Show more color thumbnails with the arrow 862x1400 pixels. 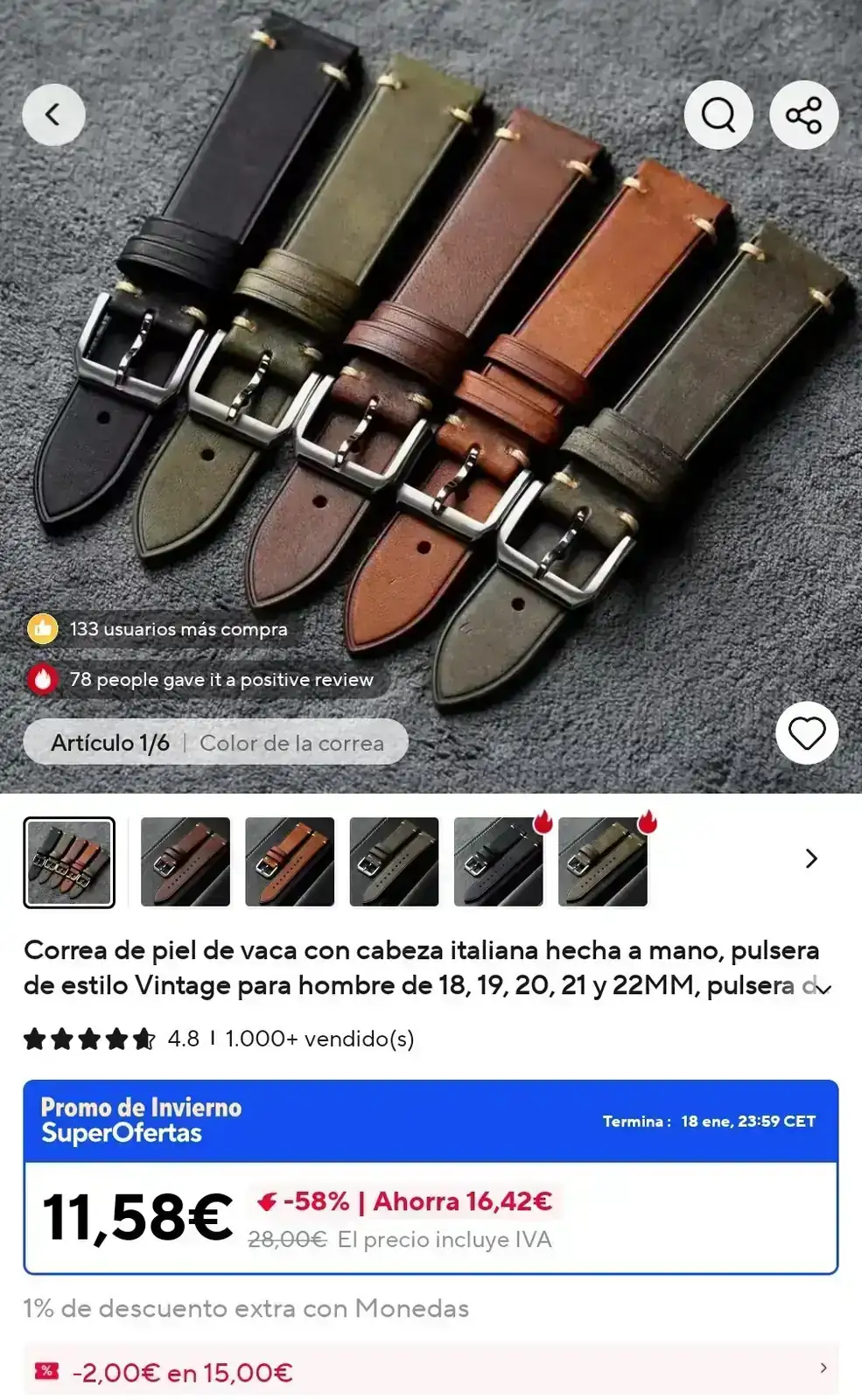[811, 859]
